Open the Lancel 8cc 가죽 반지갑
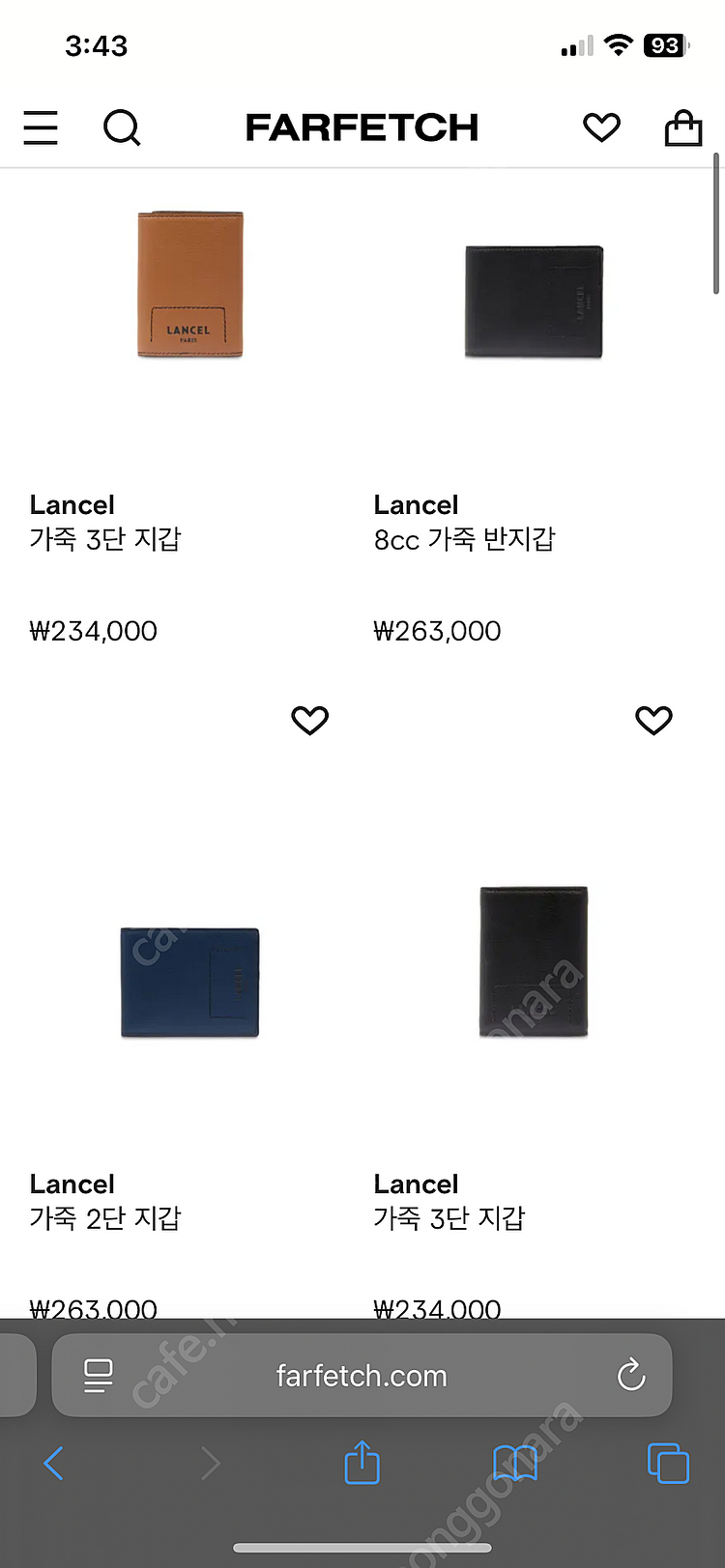Image resolution: width=725 pixels, height=1568 pixels. click(x=534, y=301)
